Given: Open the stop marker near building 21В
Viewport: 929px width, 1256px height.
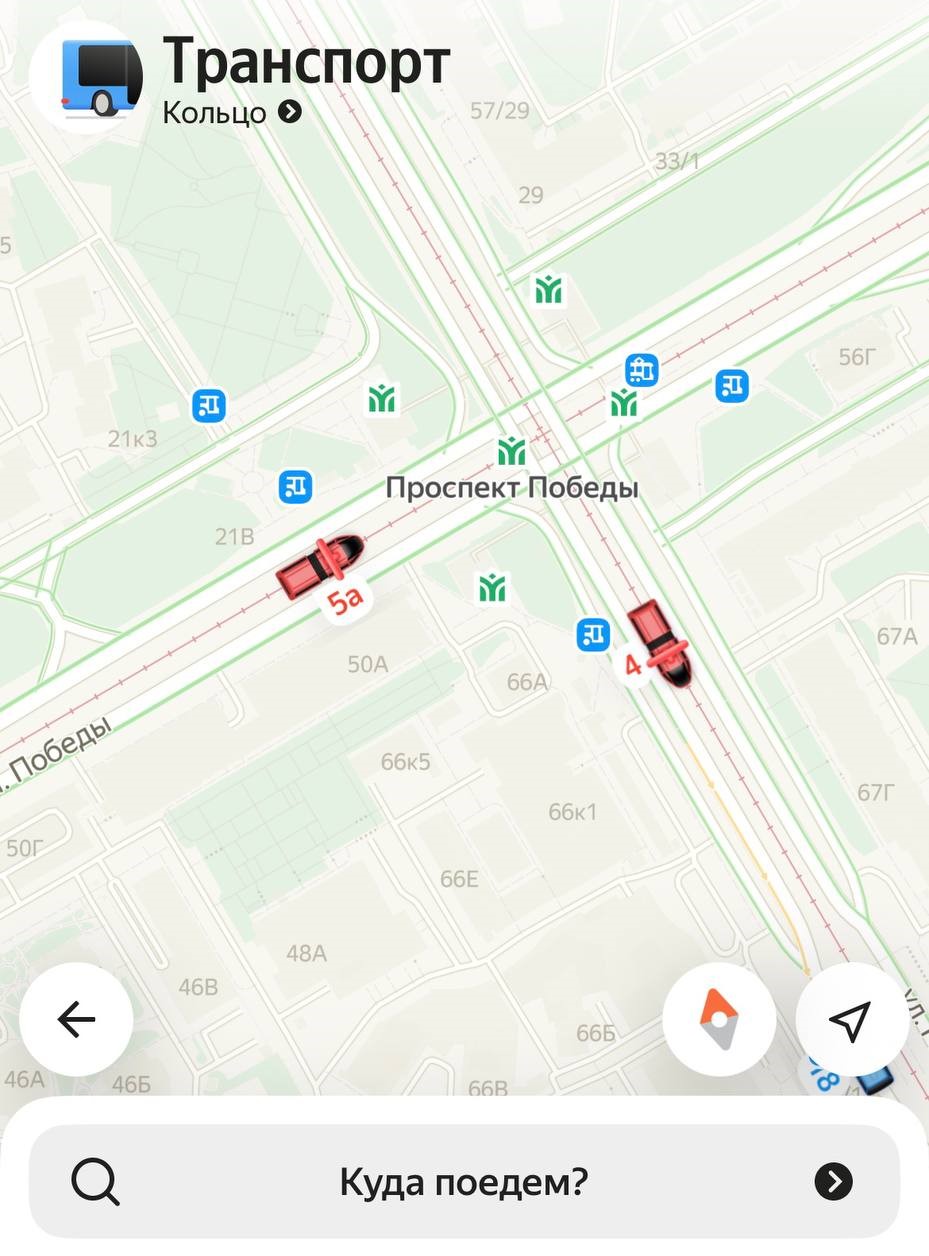Looking at the screenshot, I should click(x=295, y=487).
